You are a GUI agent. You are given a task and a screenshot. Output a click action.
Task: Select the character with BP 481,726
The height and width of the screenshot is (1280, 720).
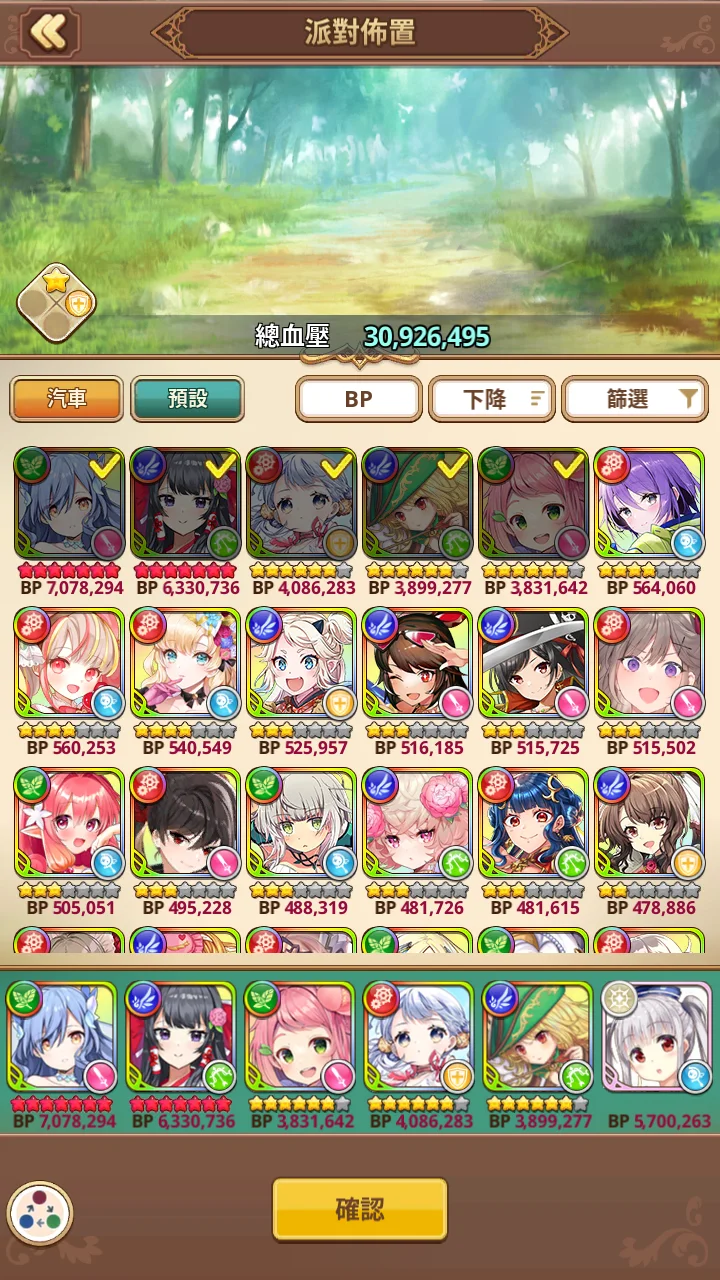418,825
